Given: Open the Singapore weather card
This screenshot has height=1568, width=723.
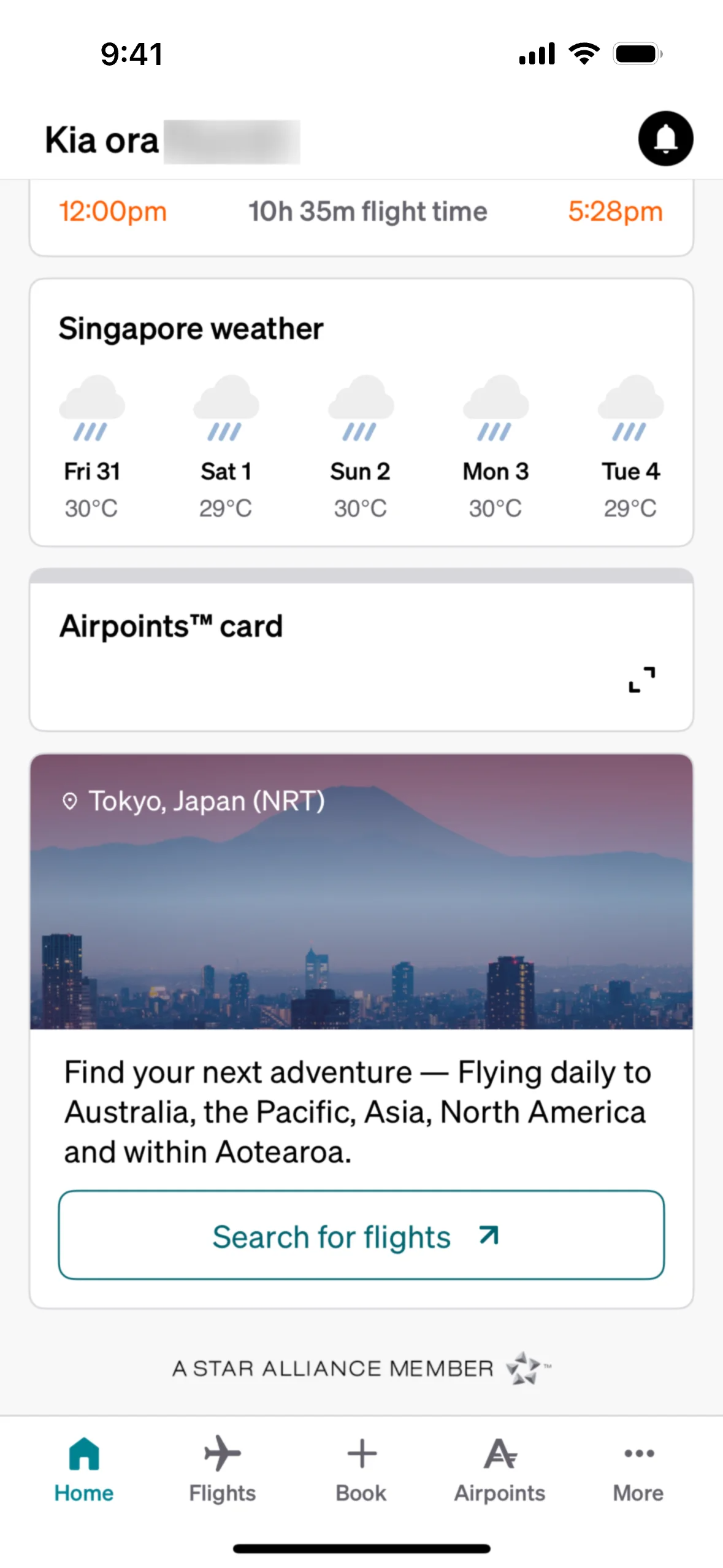Looking at the screenshot, I should pyautogui.click(x=361, y=412).
